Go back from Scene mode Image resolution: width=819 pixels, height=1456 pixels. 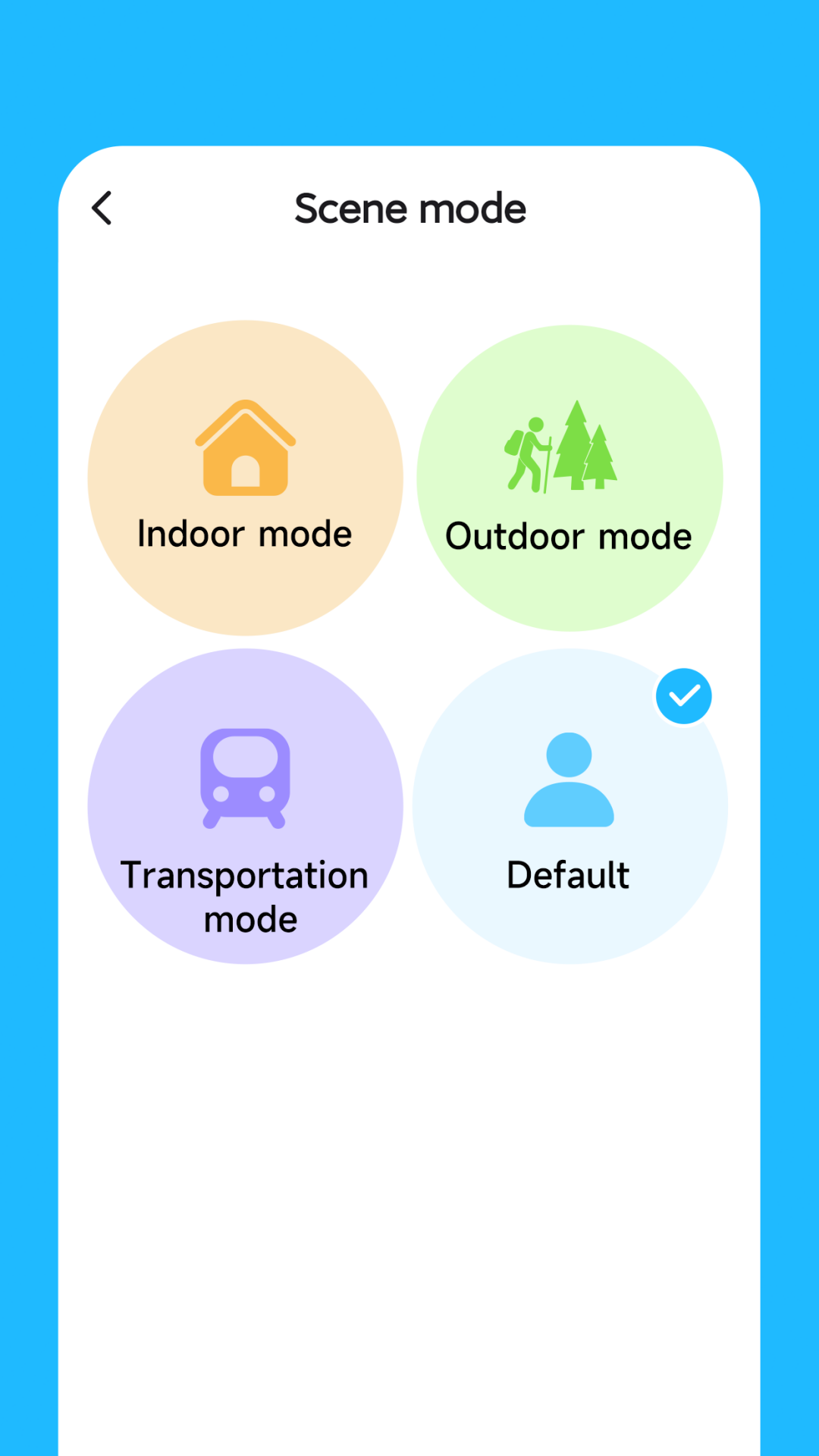click(102, 208)
